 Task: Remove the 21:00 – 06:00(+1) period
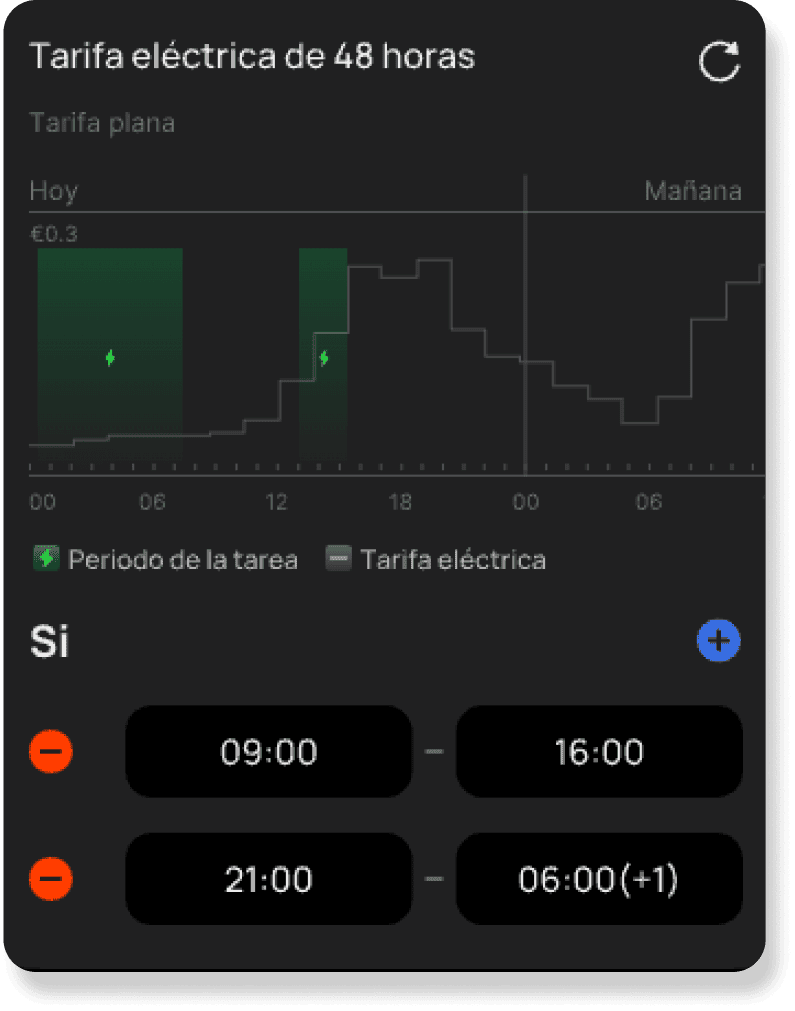51,879
